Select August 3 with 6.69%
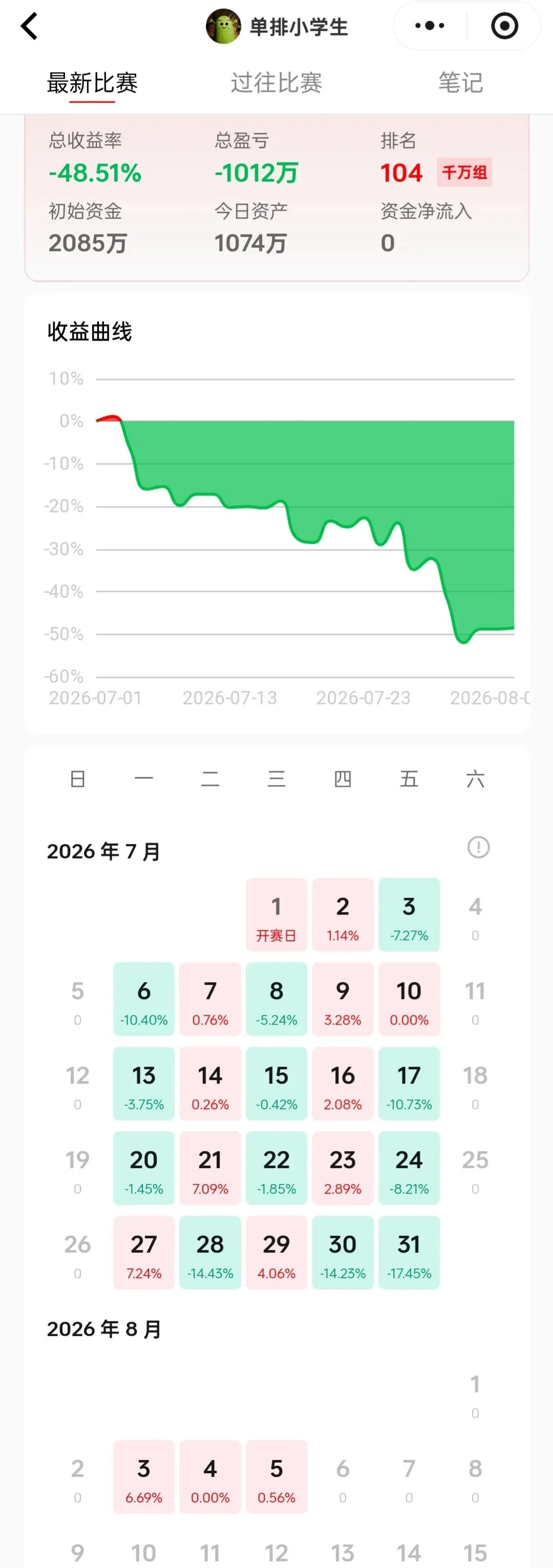553x1568 pixels. (143, 1477)
